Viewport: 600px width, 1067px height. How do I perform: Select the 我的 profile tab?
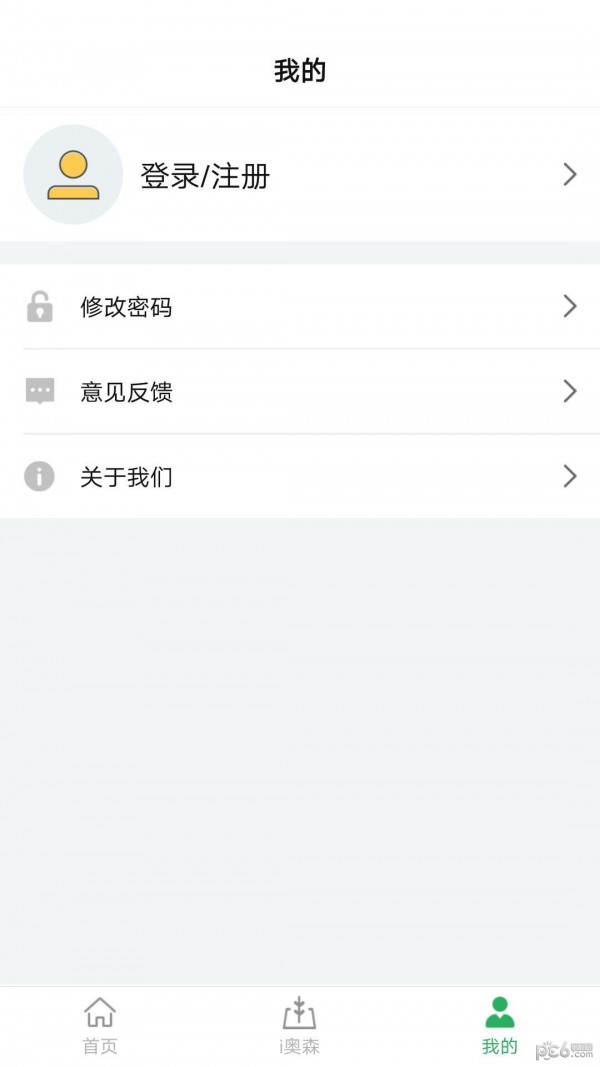pos(499,1026)
